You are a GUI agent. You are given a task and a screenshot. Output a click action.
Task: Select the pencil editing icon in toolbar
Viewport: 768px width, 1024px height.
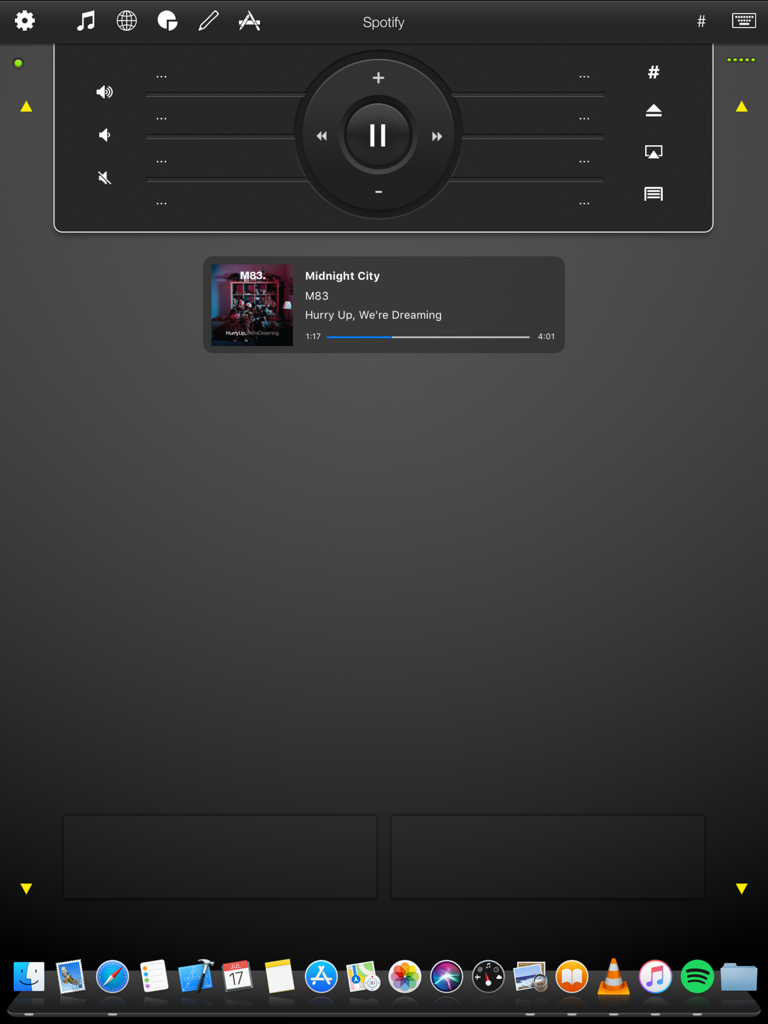(x=208, y=20)
